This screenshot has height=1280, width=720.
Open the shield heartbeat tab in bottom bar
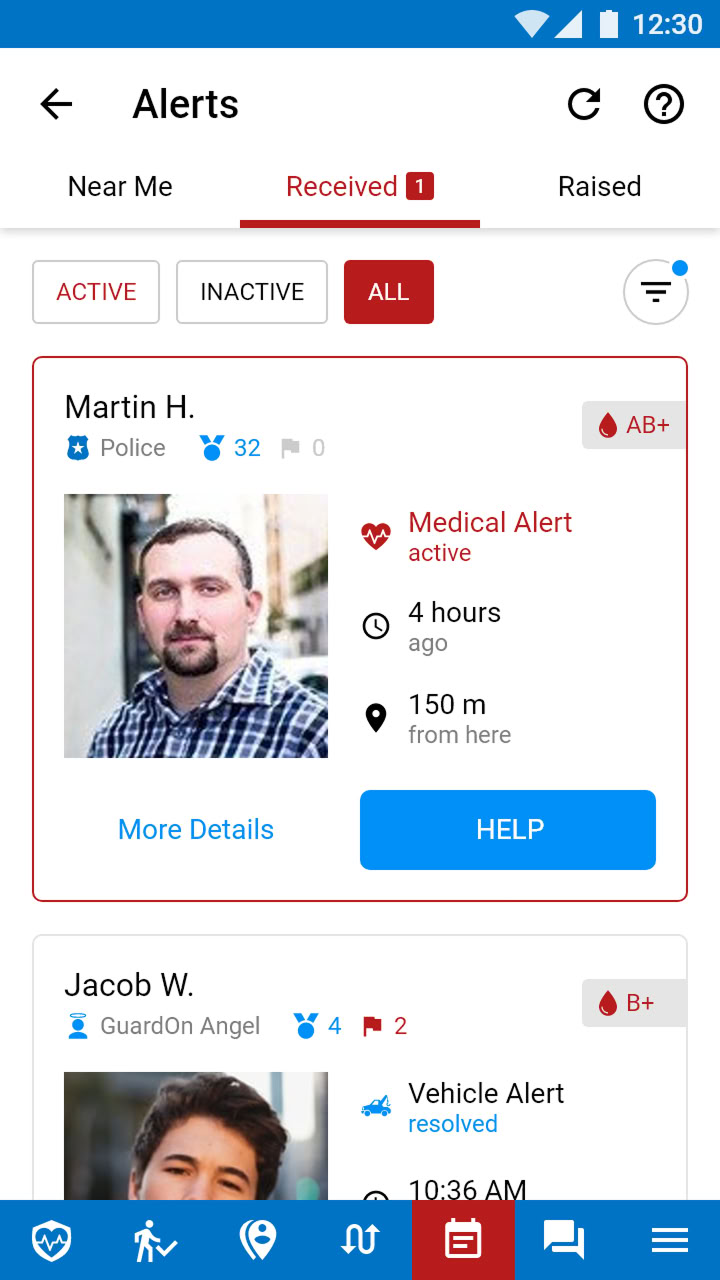pyautogui.click(x=51, y=1241)
